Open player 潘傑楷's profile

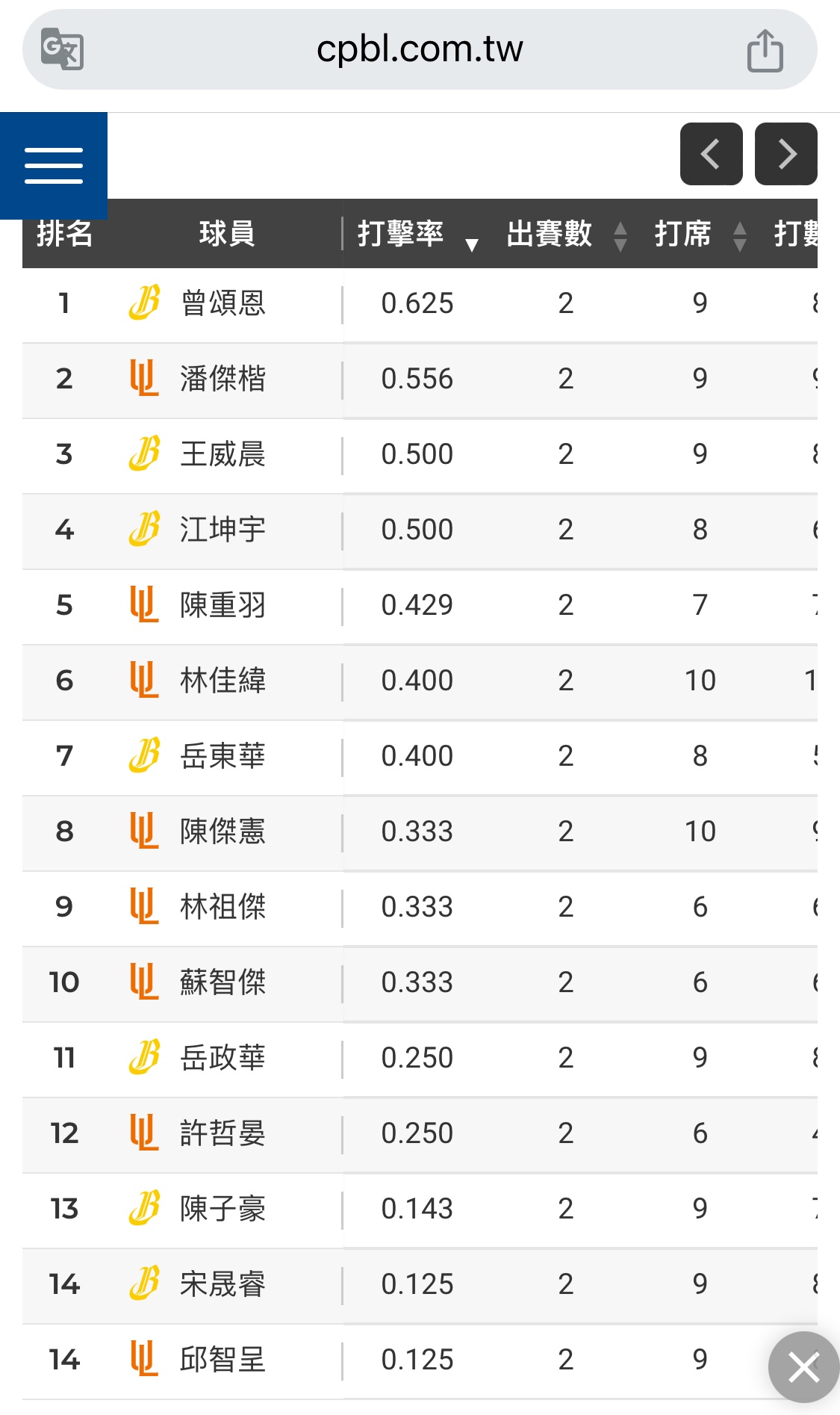223,379
